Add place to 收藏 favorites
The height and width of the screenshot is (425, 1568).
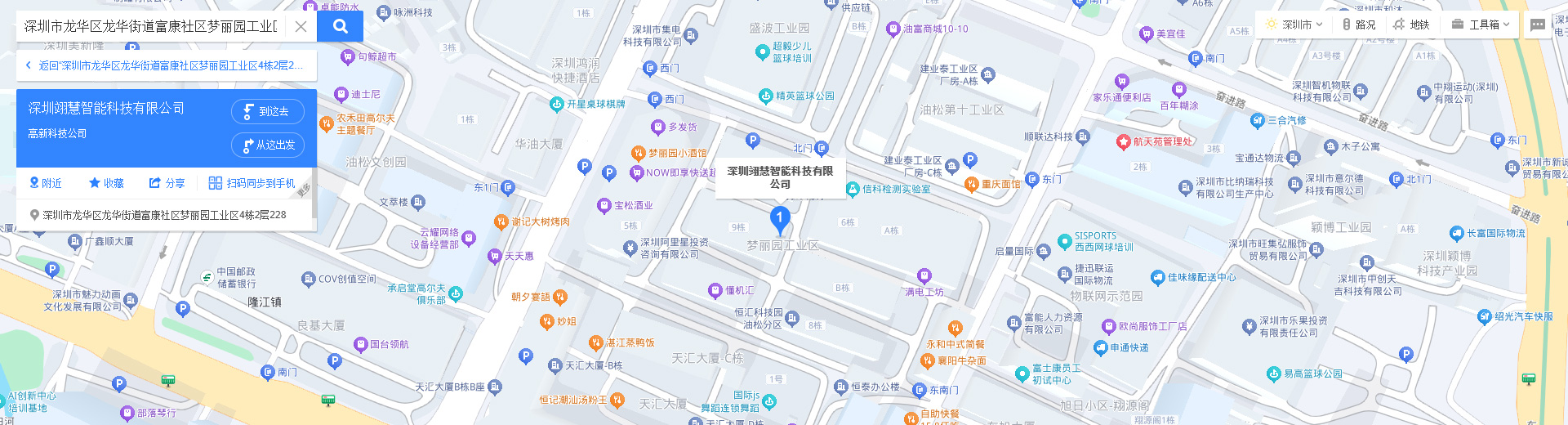106,183
